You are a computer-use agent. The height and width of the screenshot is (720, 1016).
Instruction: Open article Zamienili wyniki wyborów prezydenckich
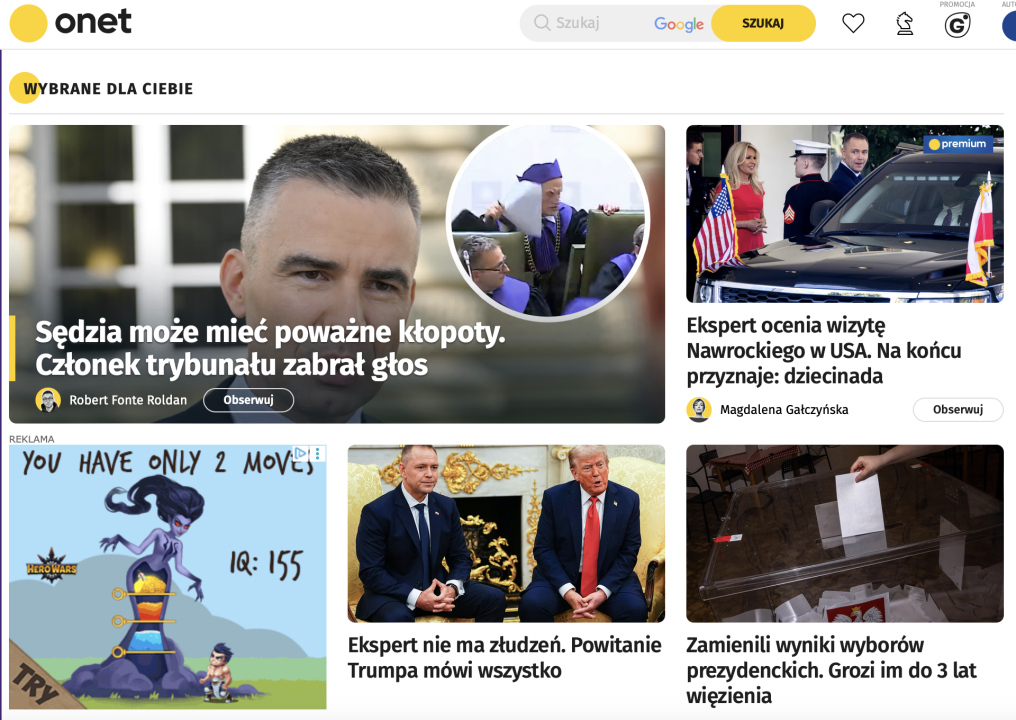[x=831, y=670]
